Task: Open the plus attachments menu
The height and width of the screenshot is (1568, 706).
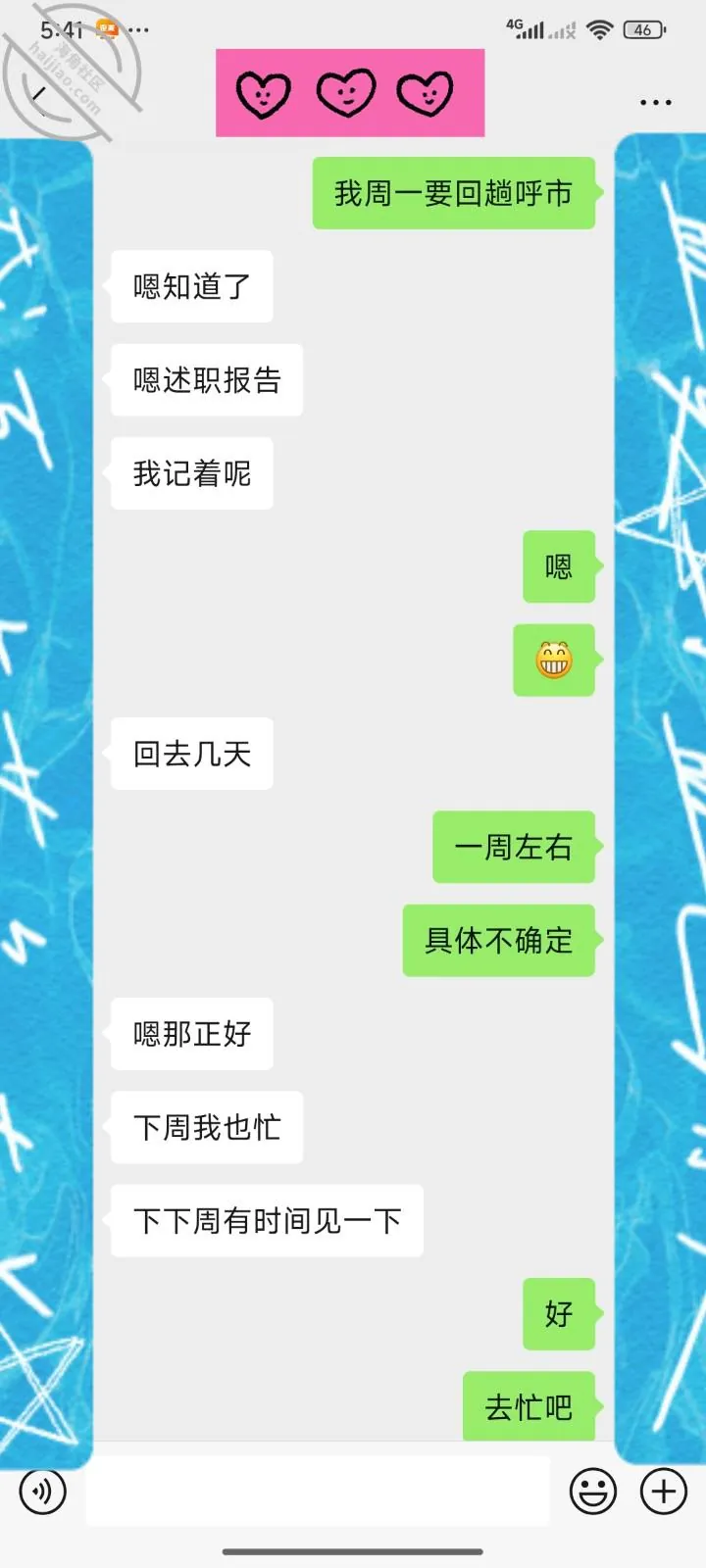Action: click(664, 1493)
